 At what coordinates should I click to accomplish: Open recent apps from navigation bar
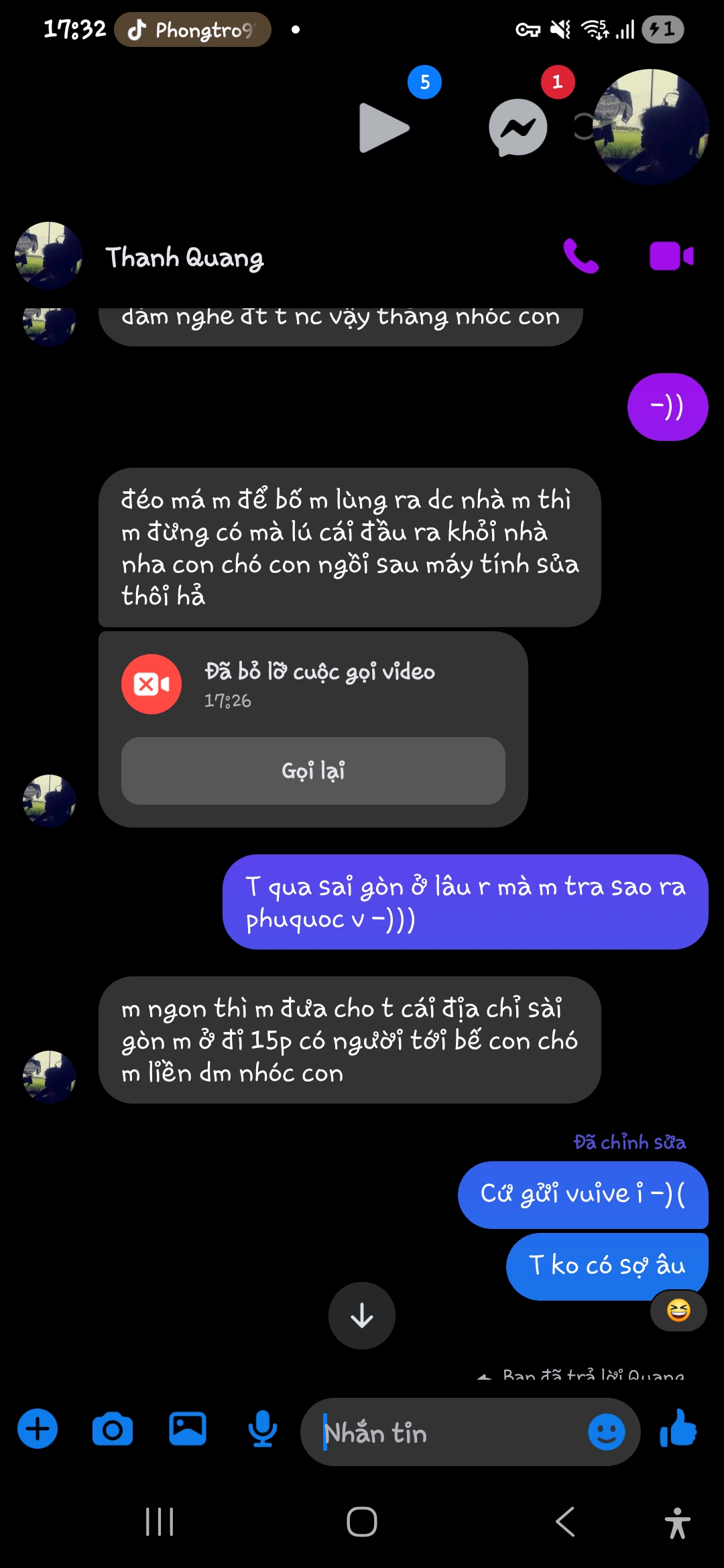pos(160,1521)
